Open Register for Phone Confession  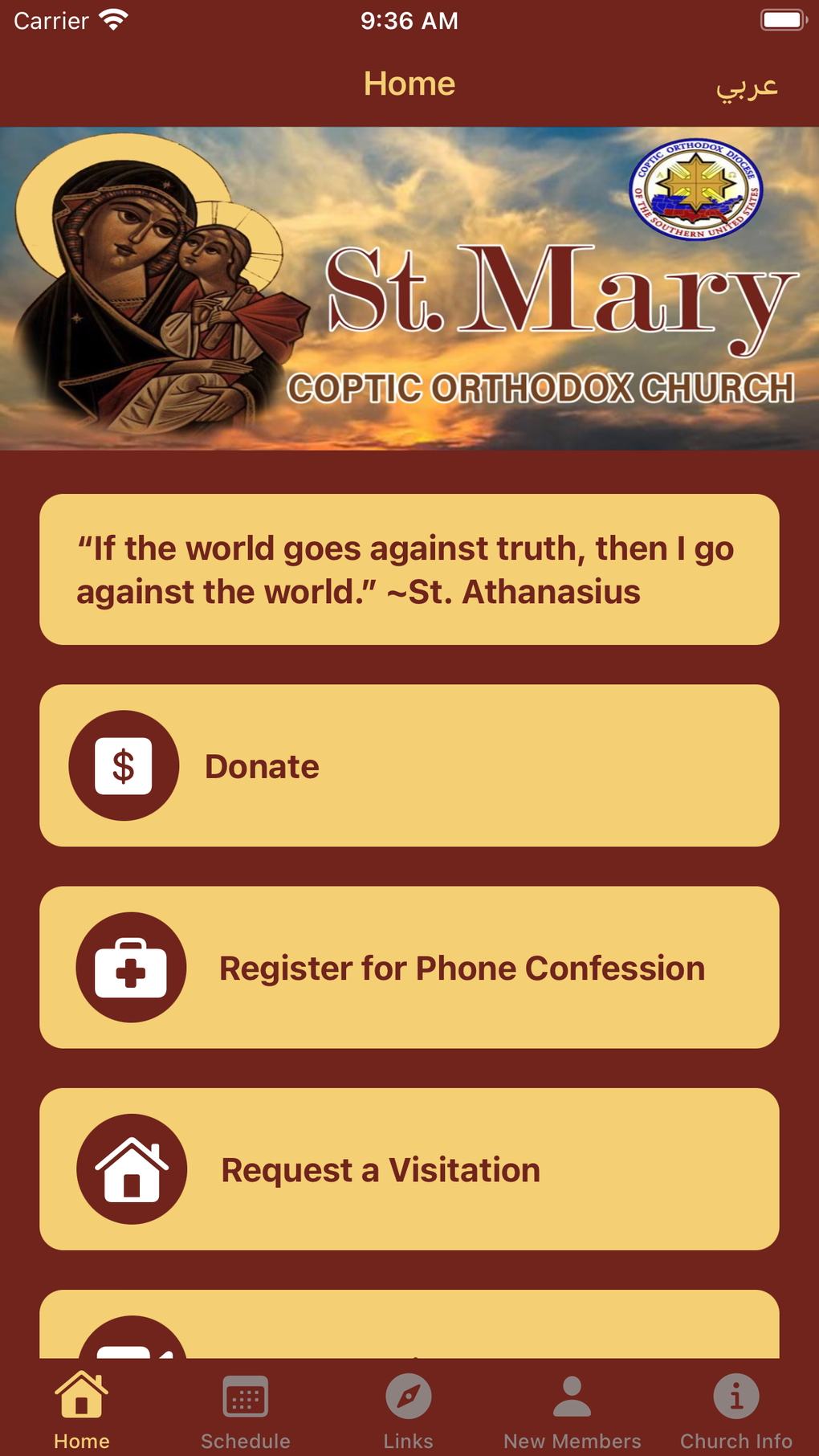[x=409, y=967]
